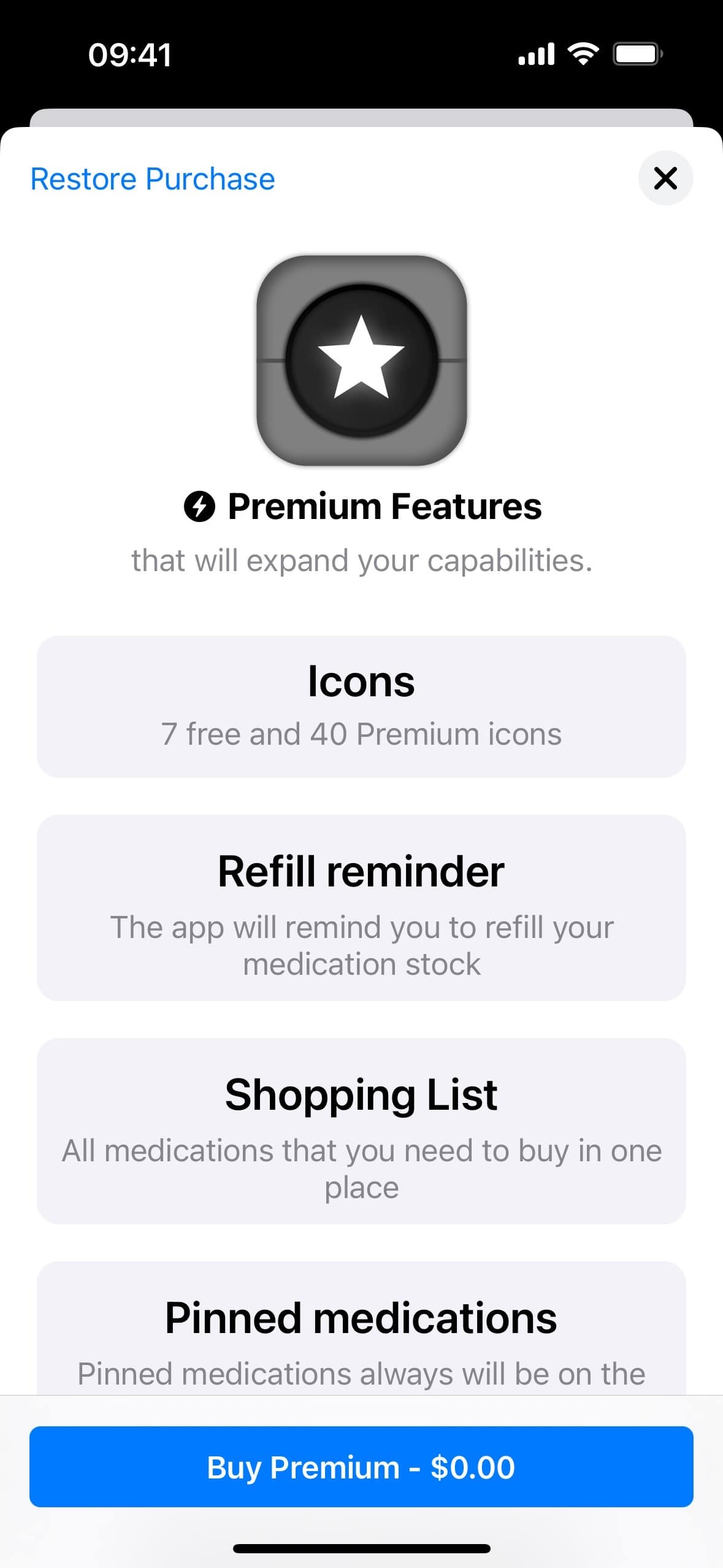Close the premium features sheet
The image size is (723, 1568).
pos(665,178)
